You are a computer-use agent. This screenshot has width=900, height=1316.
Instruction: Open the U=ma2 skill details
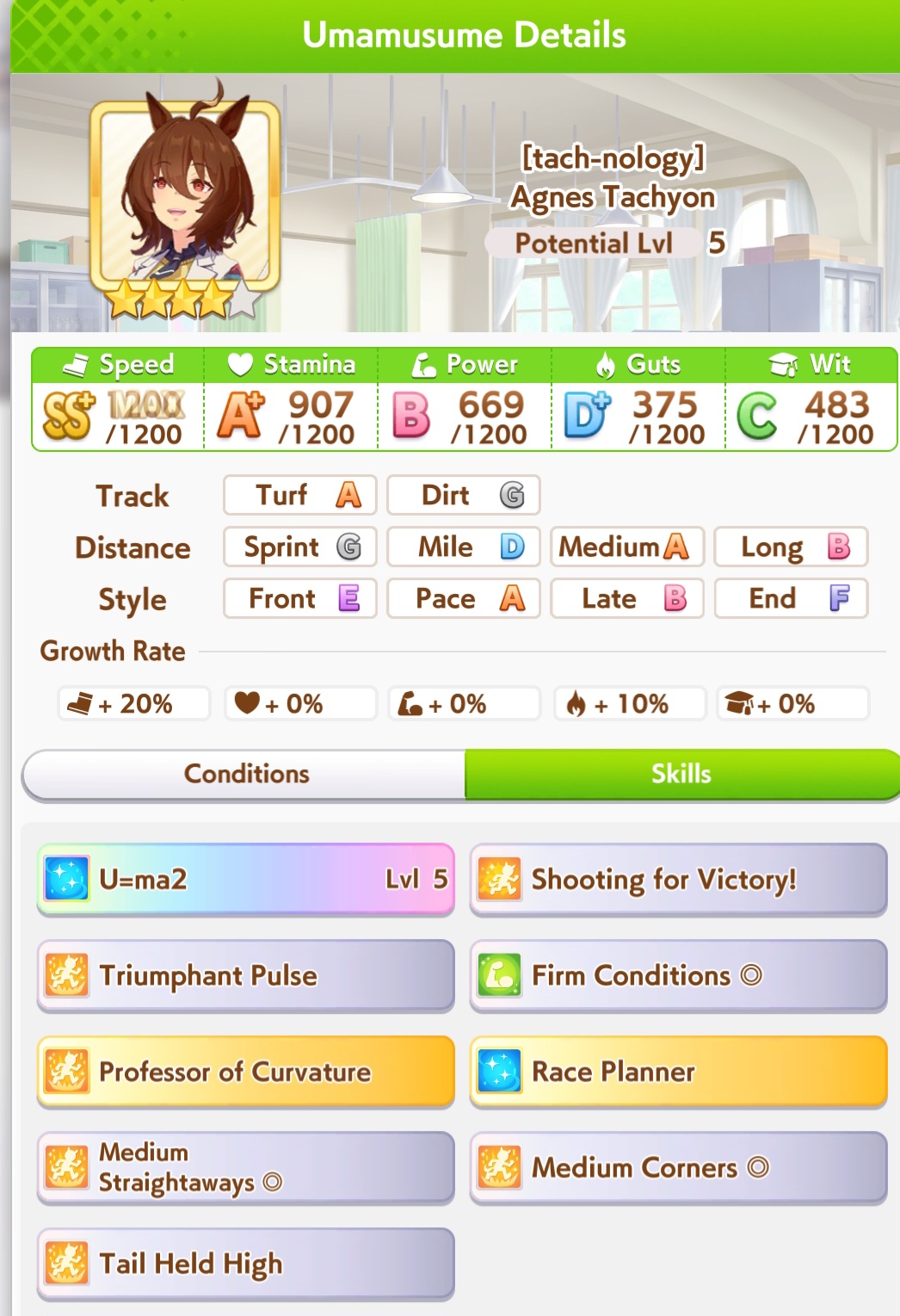246,879
